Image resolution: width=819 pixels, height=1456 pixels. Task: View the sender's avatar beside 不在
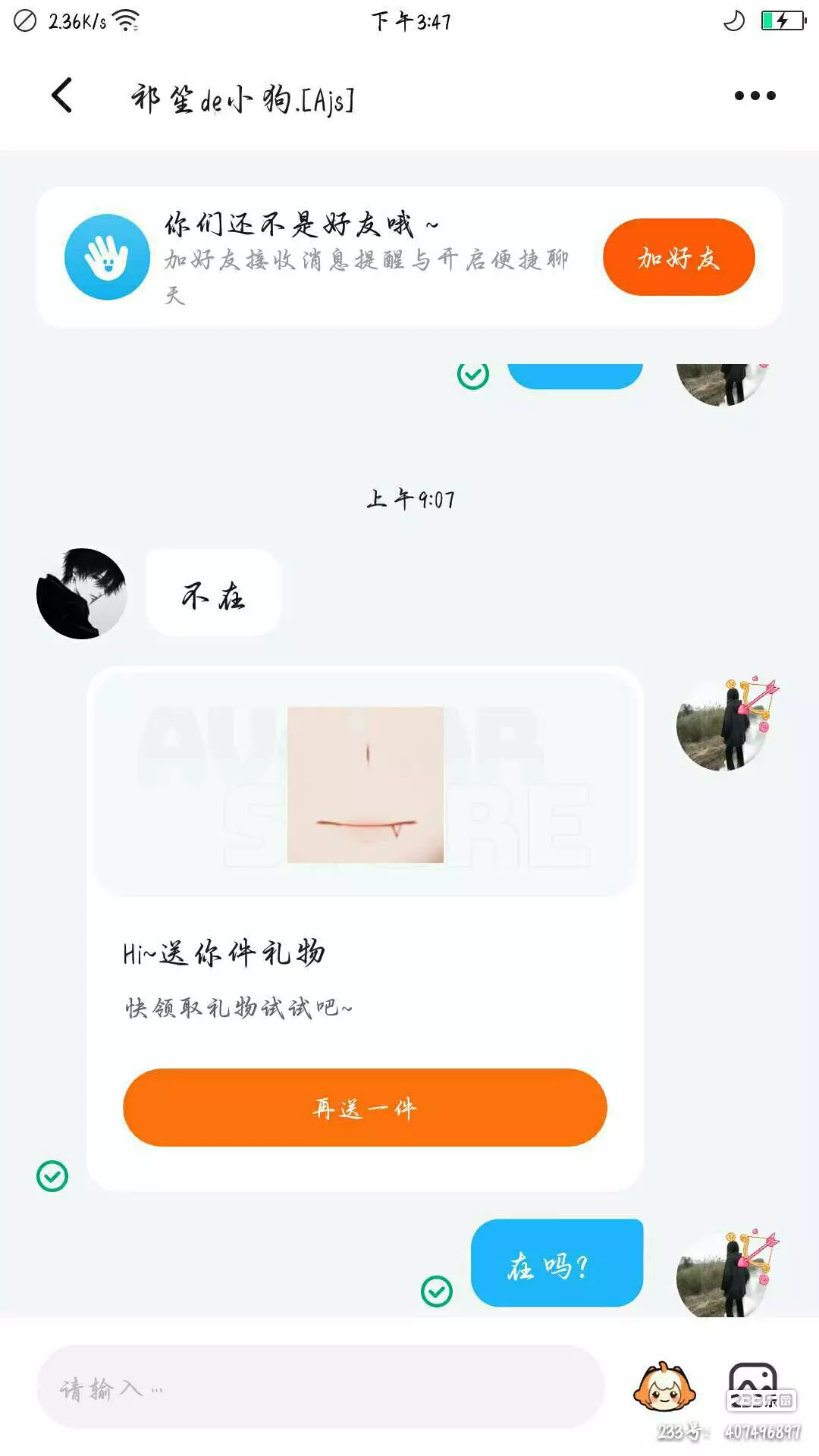[82, 594]
